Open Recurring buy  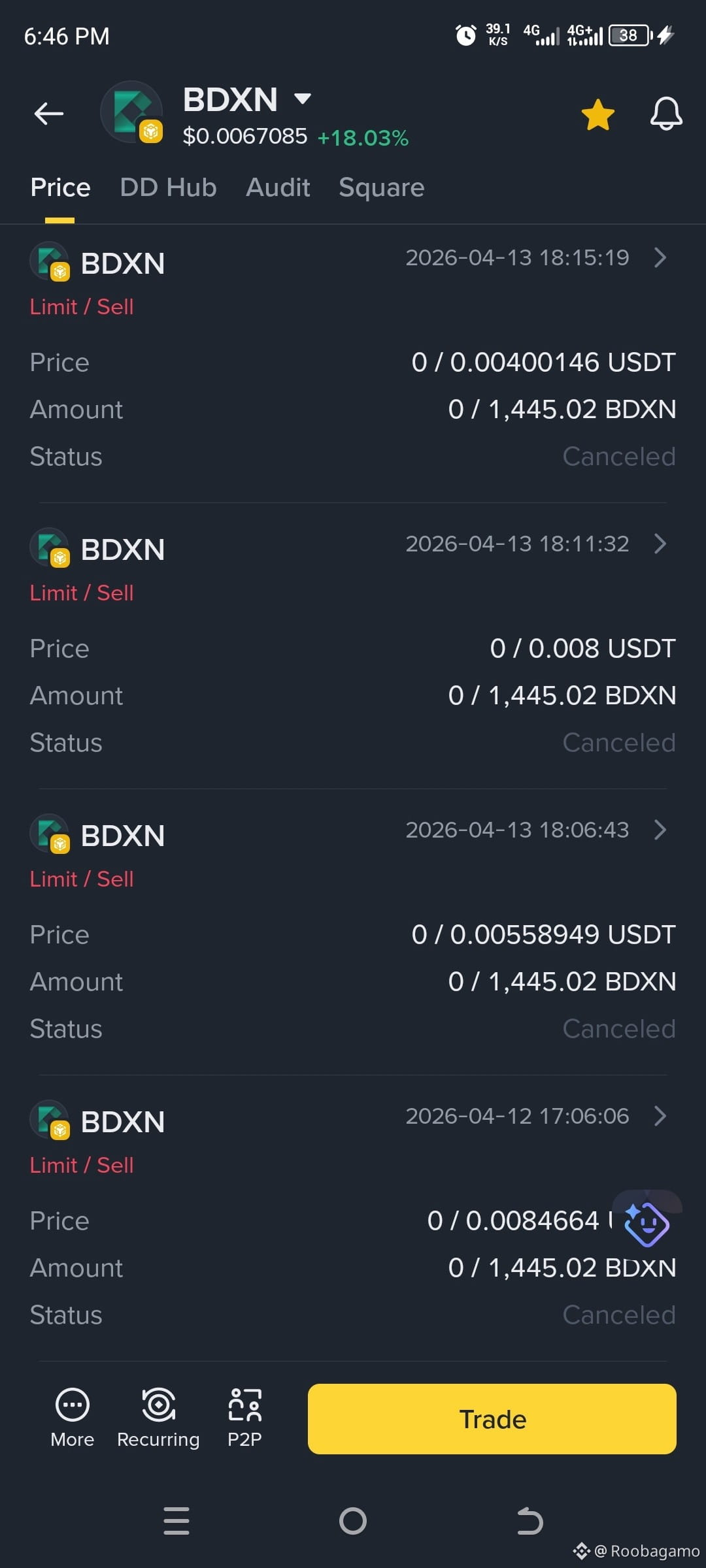click(x=158, y=1417)
